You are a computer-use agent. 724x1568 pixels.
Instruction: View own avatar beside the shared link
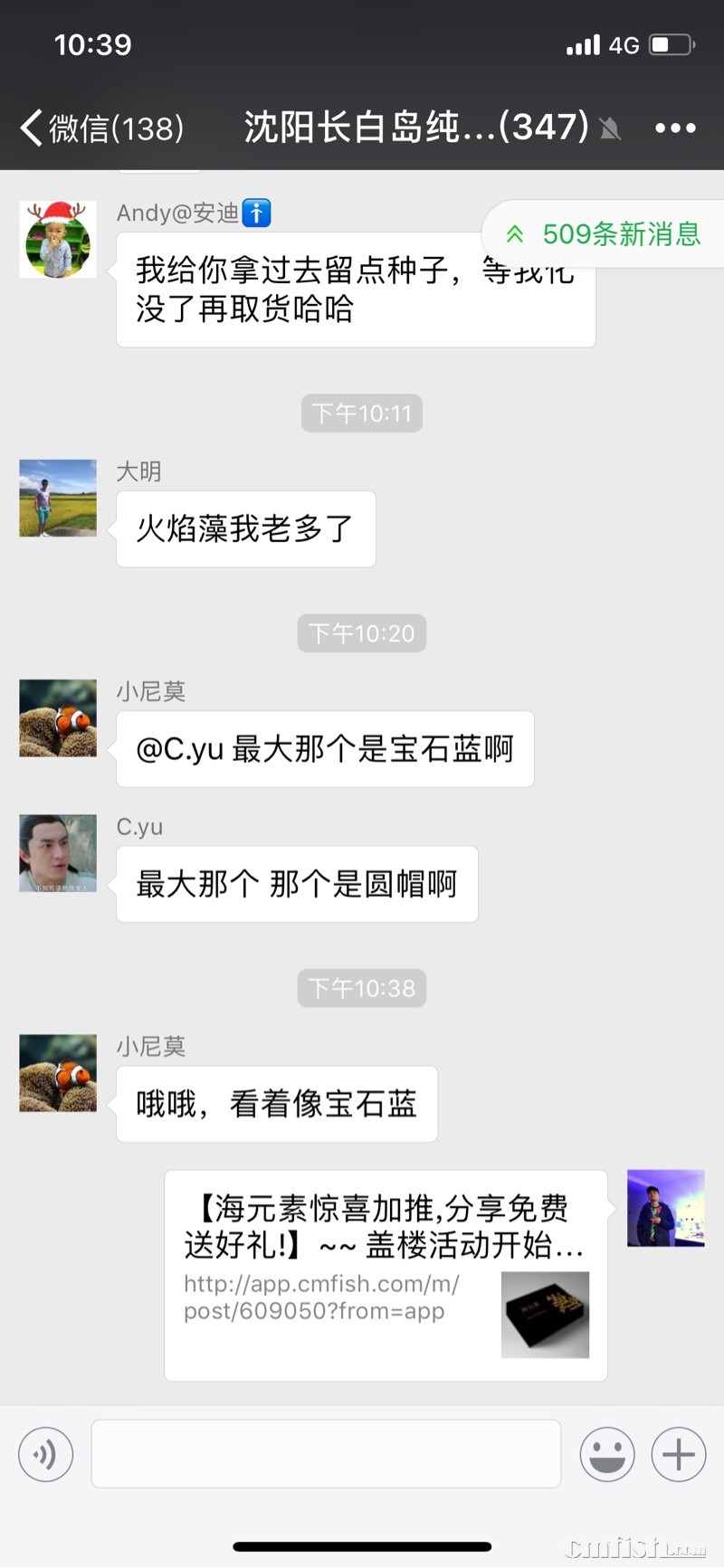[665, 1207]
